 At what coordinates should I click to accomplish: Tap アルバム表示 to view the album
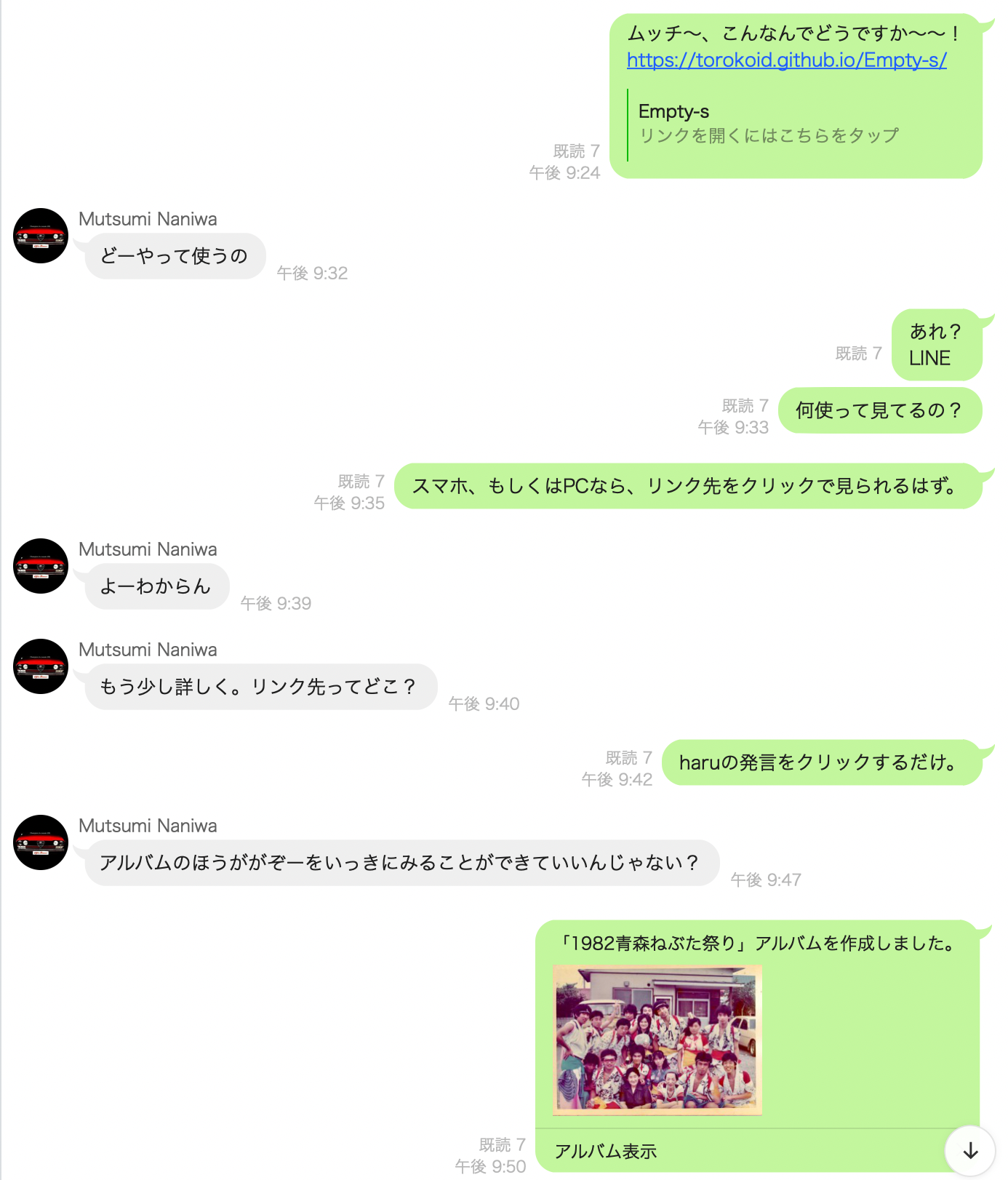606,1151
